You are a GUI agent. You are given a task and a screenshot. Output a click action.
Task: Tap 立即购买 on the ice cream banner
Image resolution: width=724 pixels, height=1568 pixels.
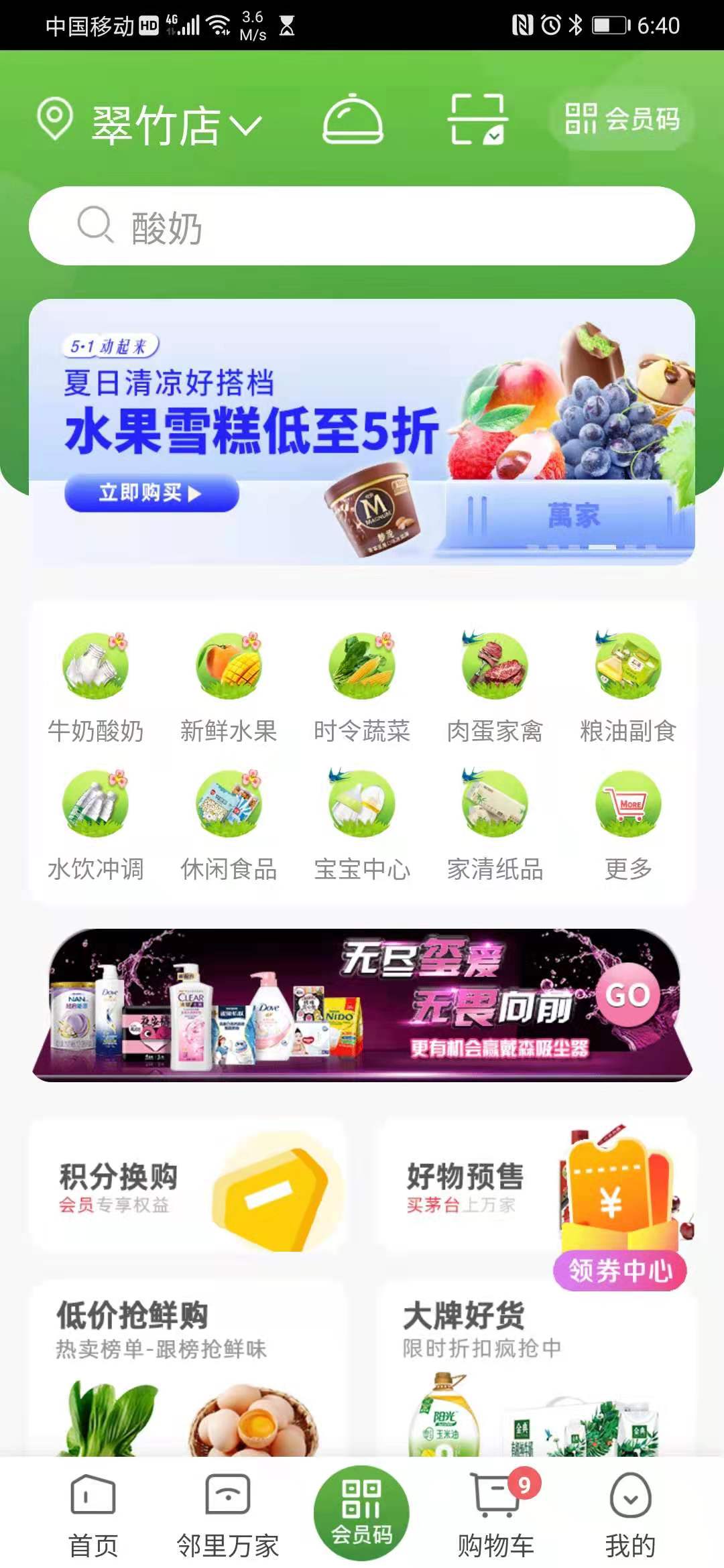[152, 493]
